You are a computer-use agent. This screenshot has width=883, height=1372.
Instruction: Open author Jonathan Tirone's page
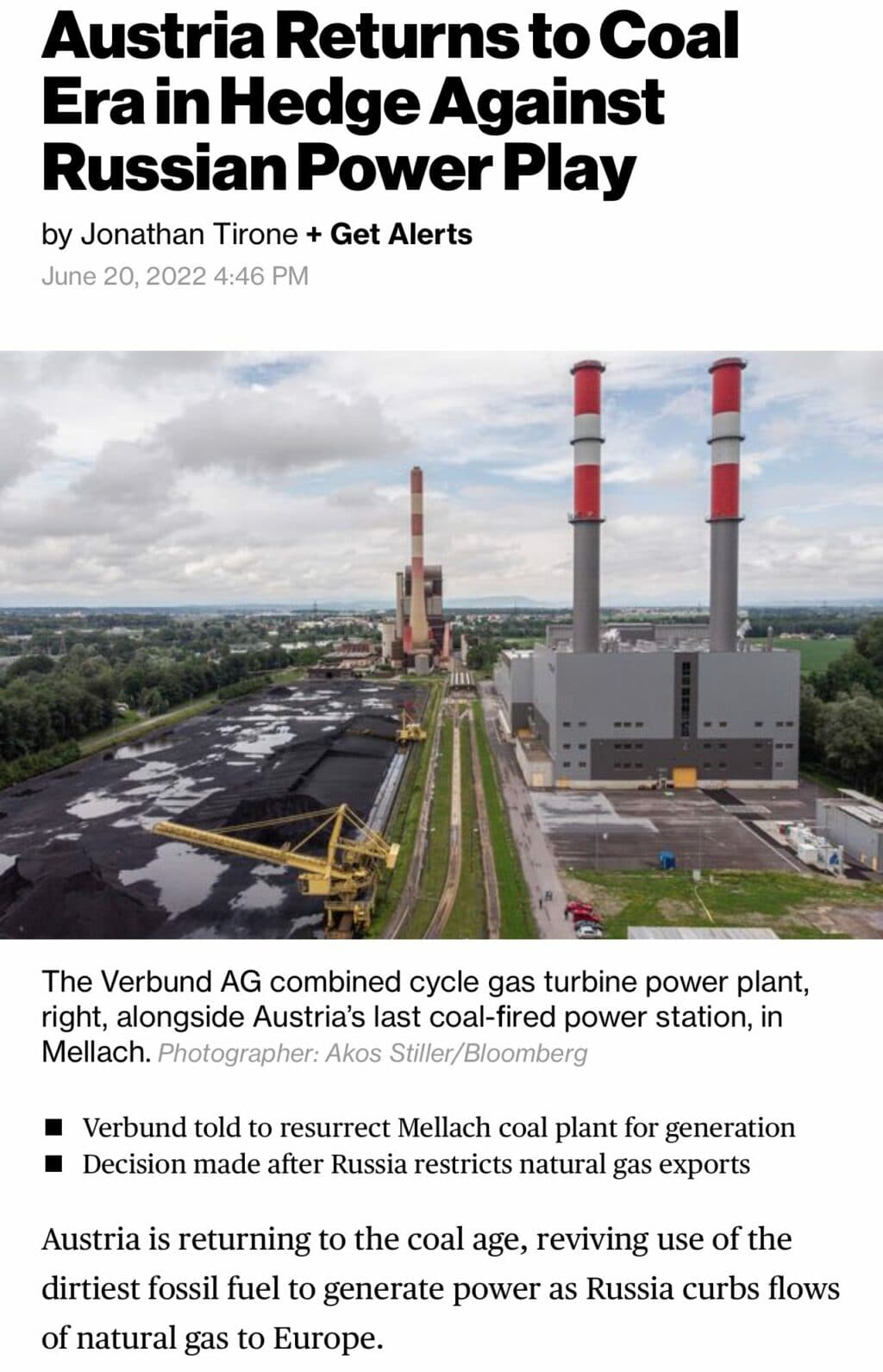189,235
